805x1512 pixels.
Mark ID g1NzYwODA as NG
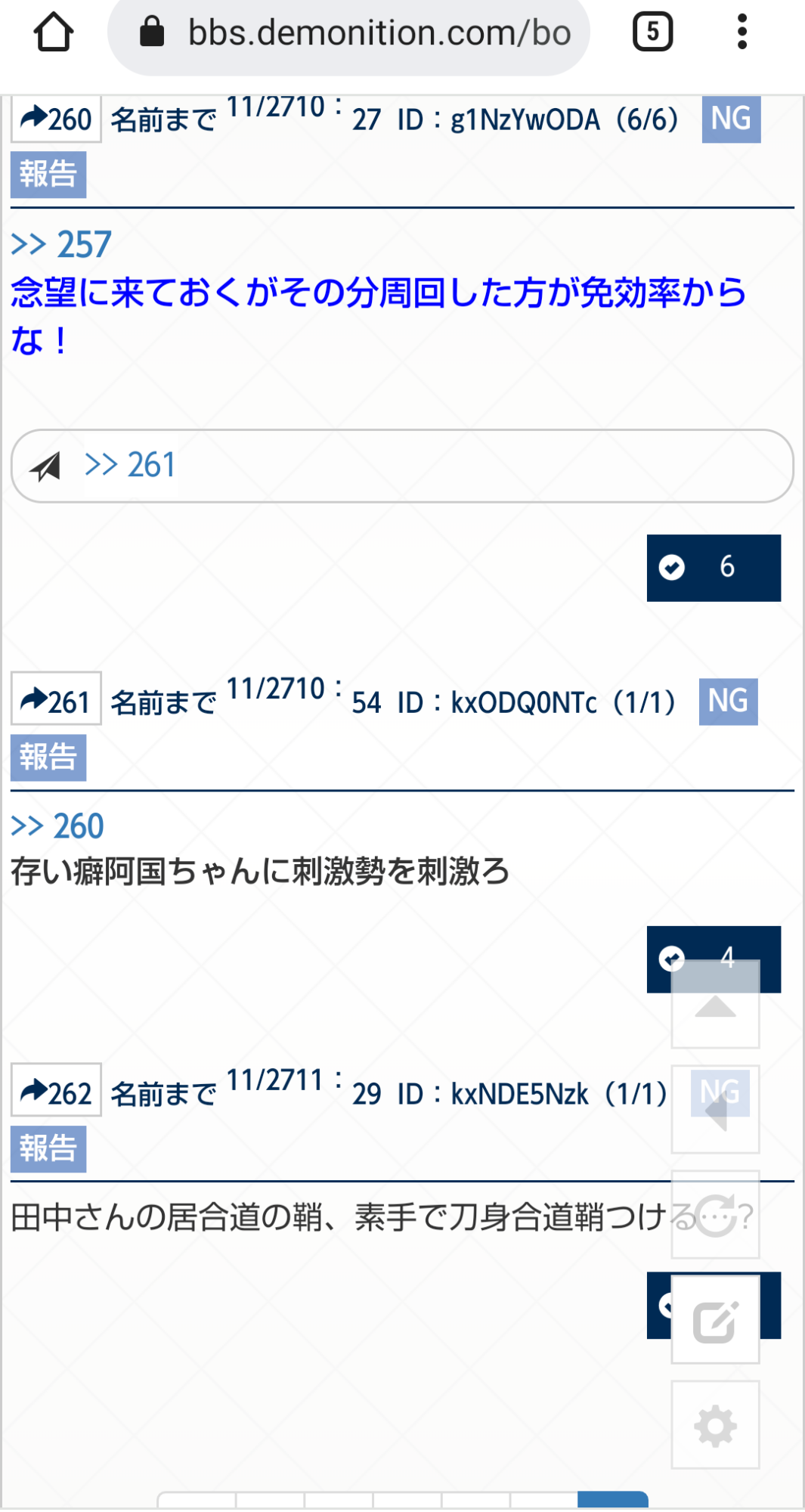730,119
